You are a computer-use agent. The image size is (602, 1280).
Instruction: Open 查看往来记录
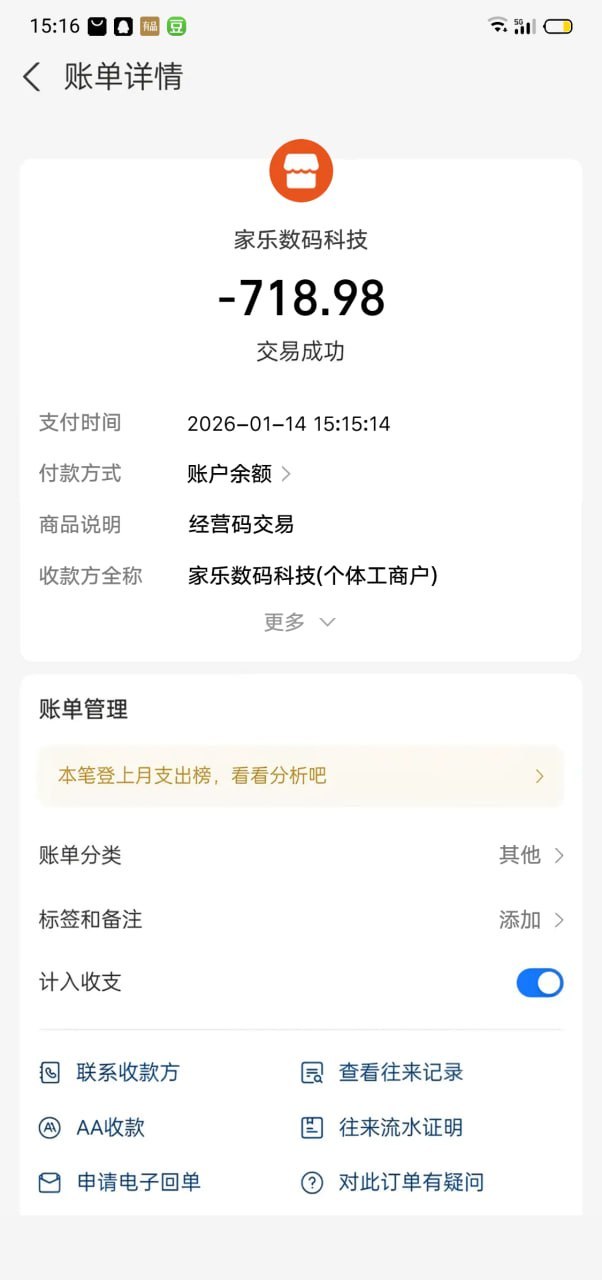click(x=383, y=1073)
